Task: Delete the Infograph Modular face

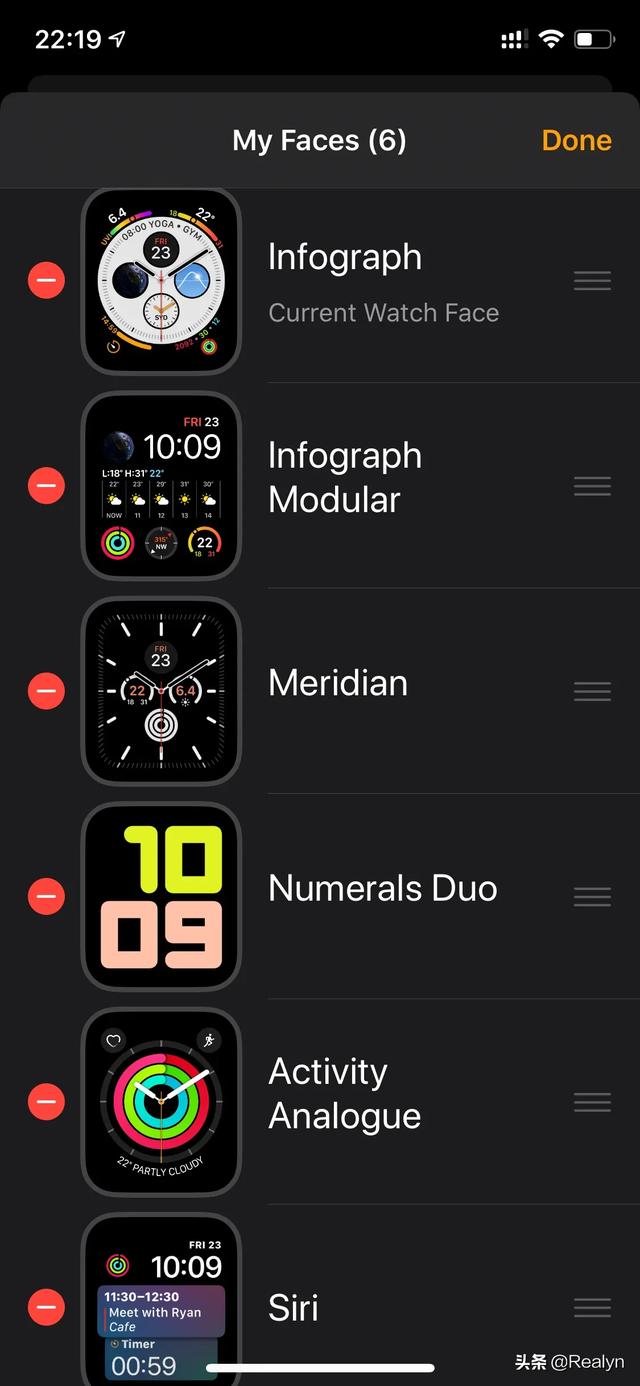Action: click(46, 486)
